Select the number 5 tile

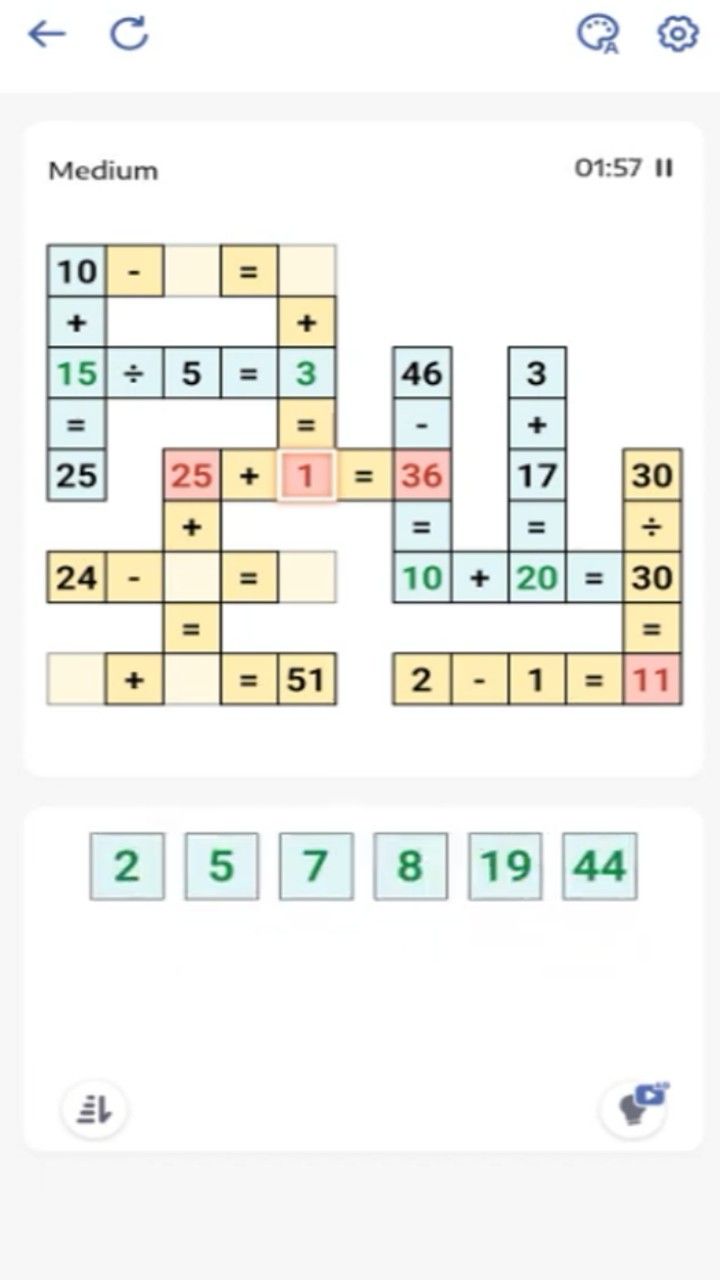(x=221, y=866)
